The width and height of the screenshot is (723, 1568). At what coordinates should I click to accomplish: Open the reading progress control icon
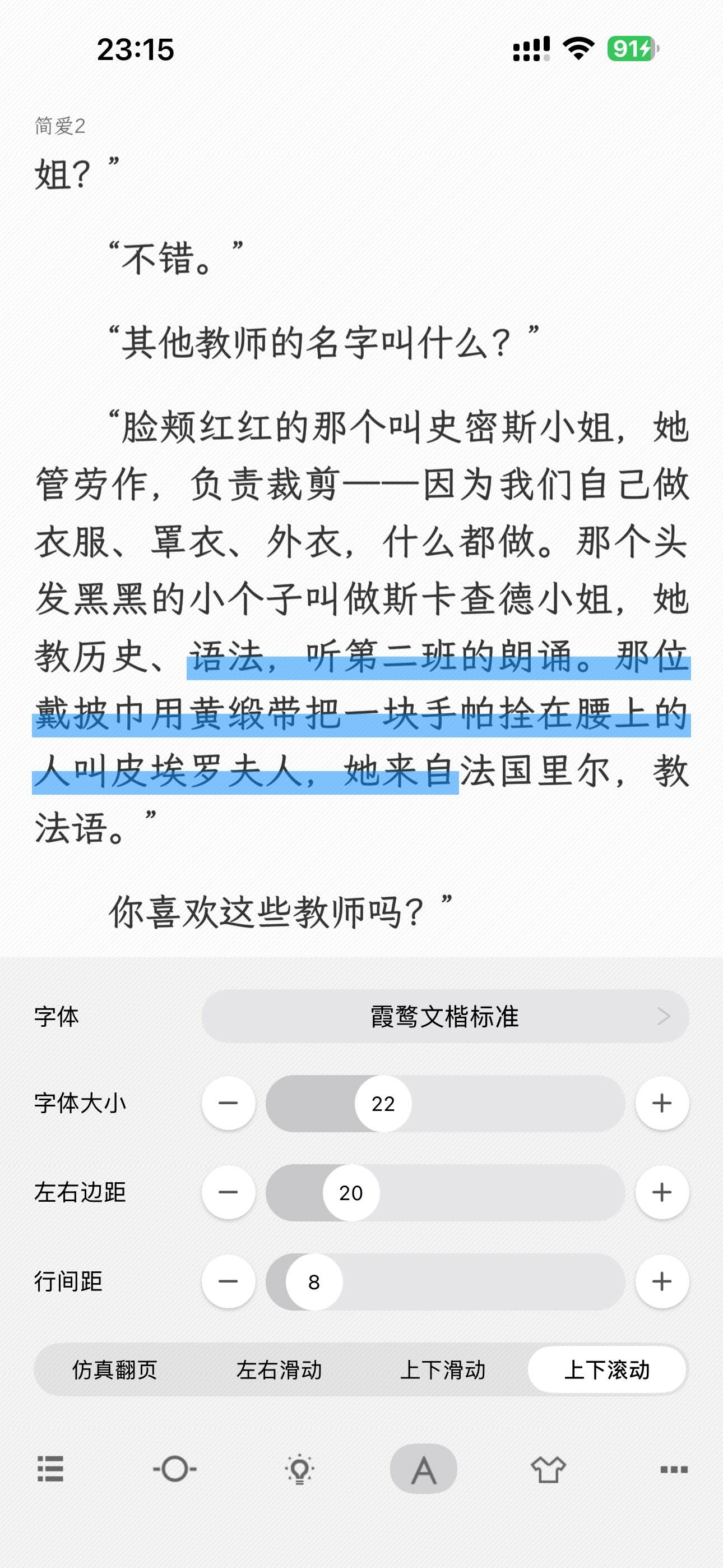coord(175,1469)
